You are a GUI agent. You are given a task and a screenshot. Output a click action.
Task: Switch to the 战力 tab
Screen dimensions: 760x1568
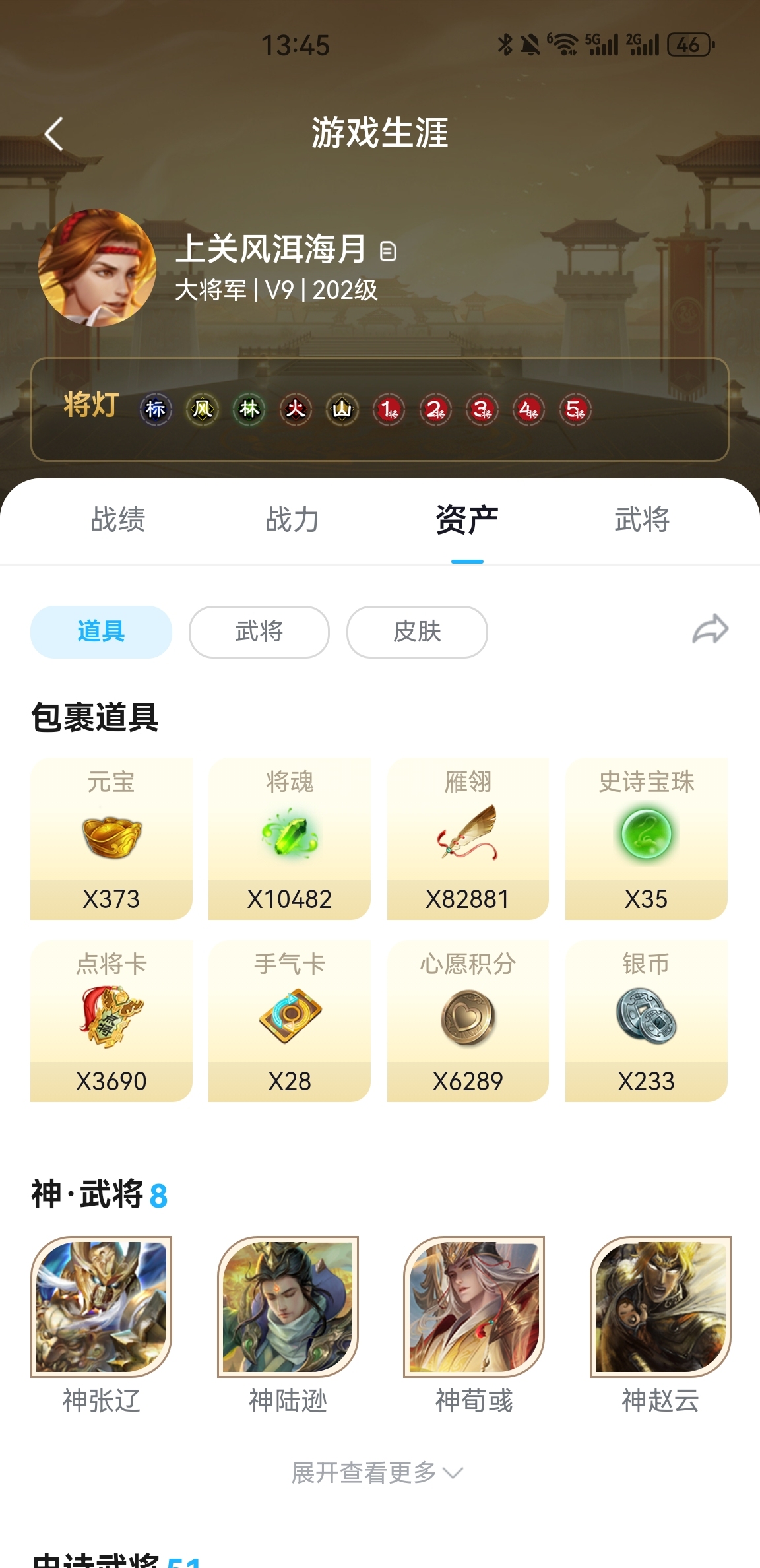point(292,519)
